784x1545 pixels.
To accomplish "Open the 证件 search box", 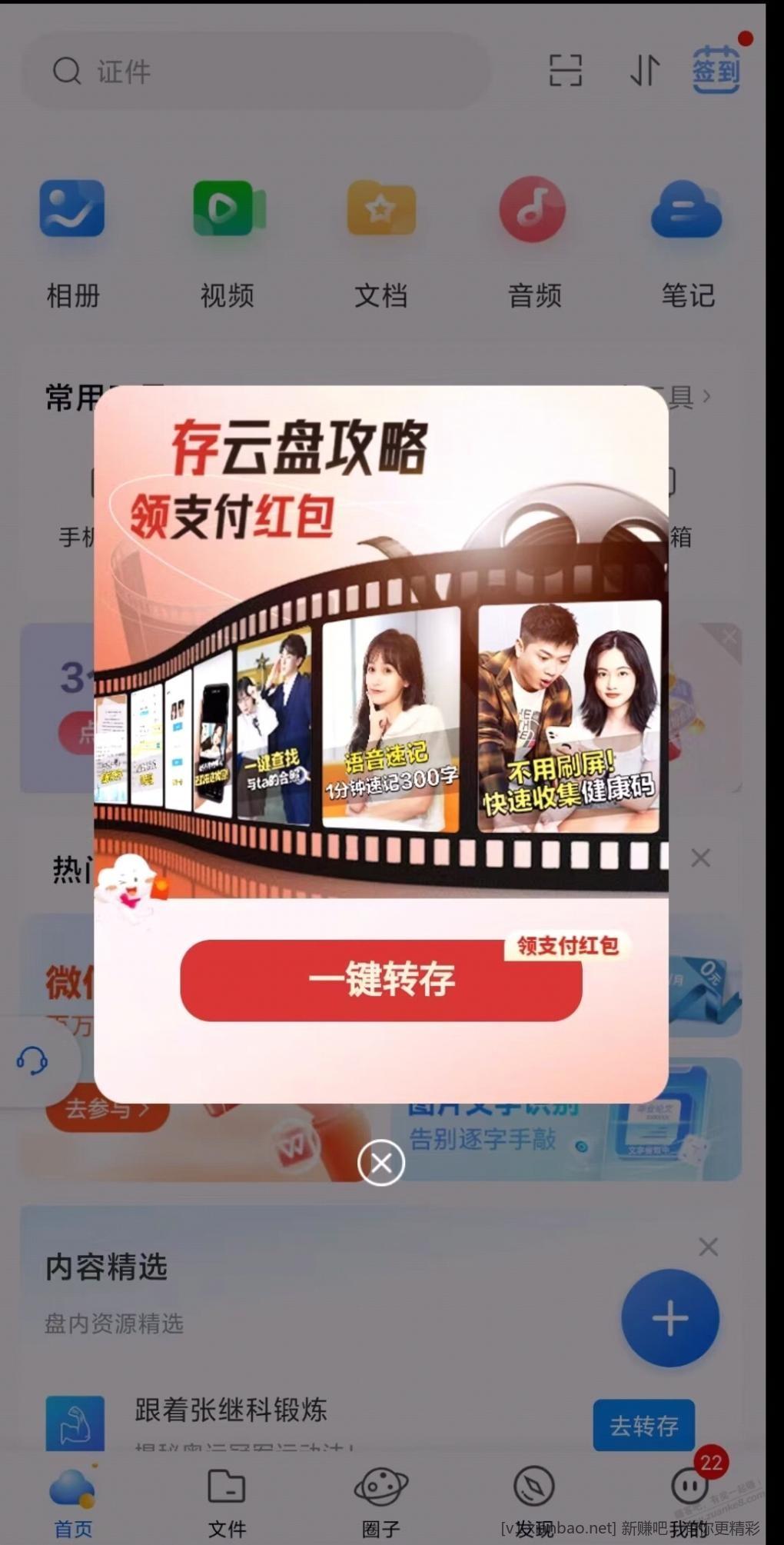I will tap(254, 72).
